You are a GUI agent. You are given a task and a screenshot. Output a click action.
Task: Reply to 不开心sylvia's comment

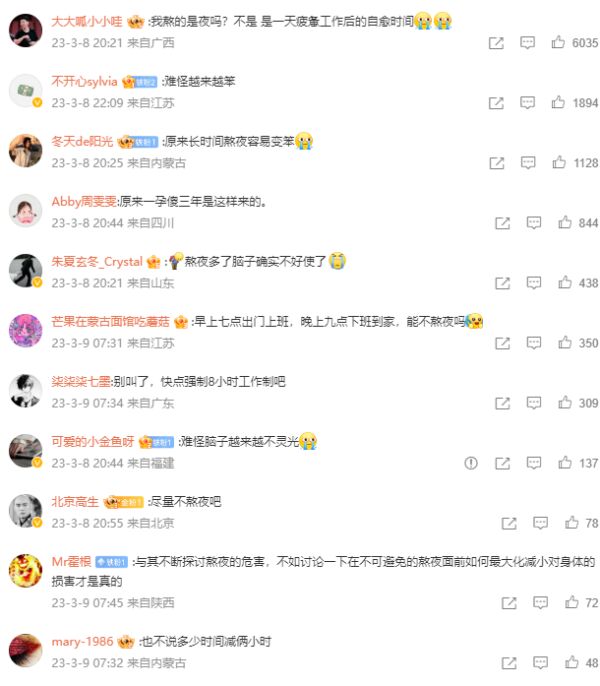(528, 103)
